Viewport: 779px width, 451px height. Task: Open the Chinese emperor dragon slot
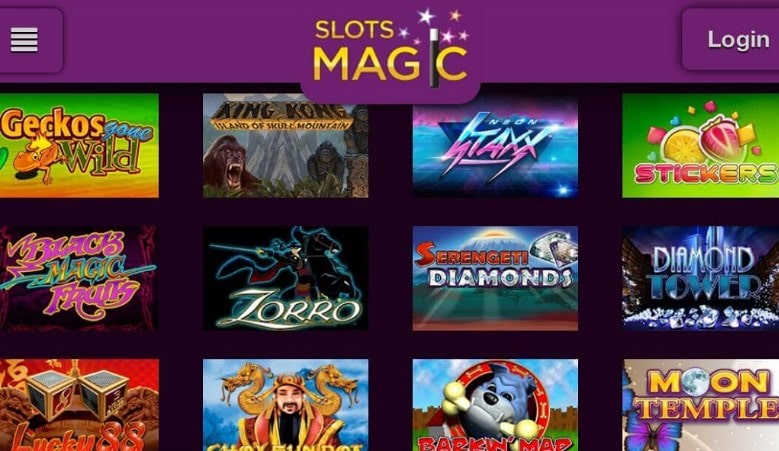coord(285,406)
